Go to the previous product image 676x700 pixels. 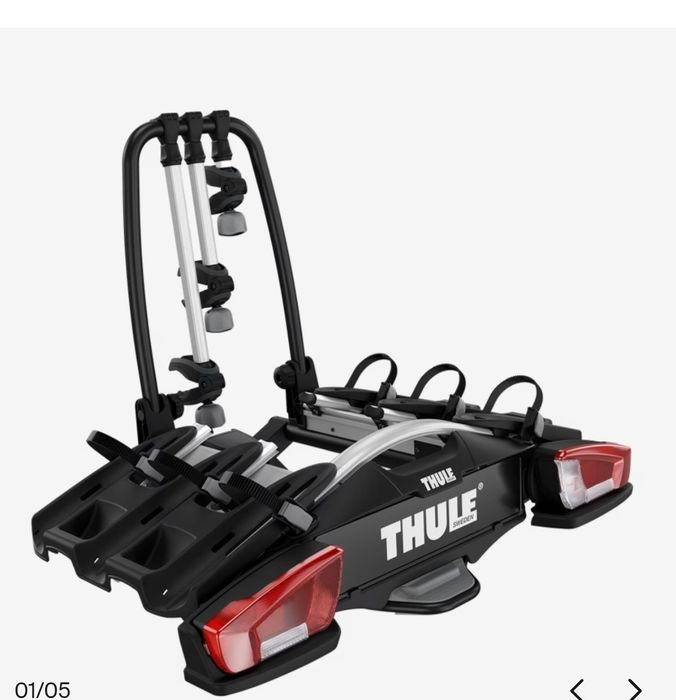coord(577,688)
